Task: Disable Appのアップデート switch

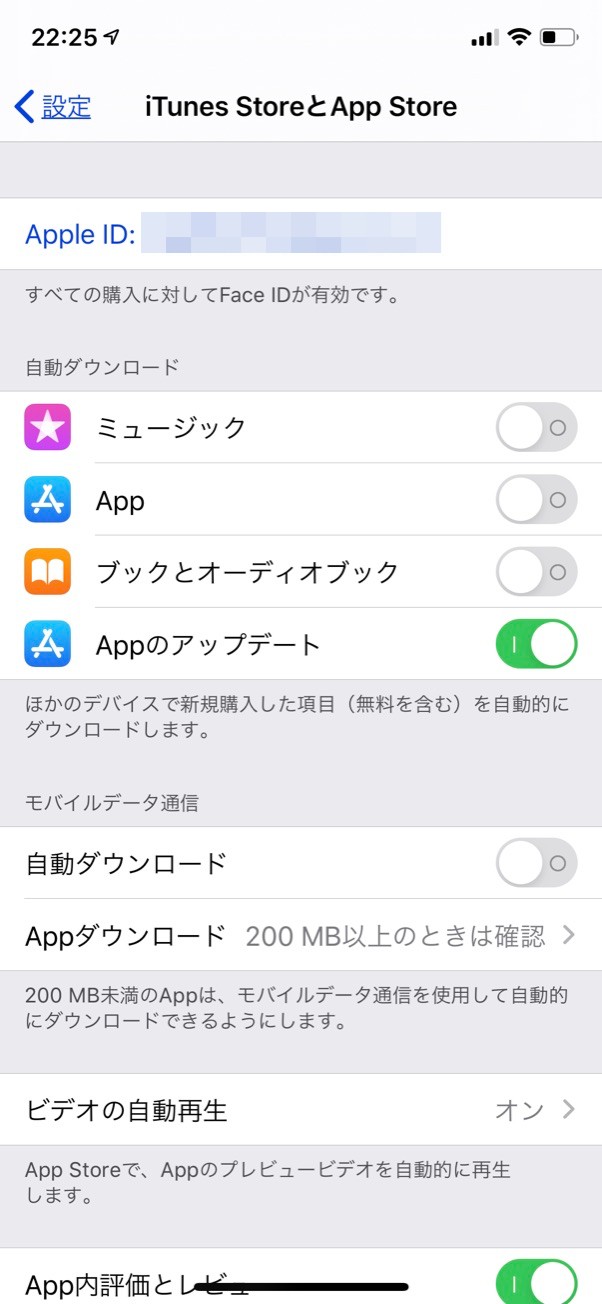Action: (x=537, y=644)
